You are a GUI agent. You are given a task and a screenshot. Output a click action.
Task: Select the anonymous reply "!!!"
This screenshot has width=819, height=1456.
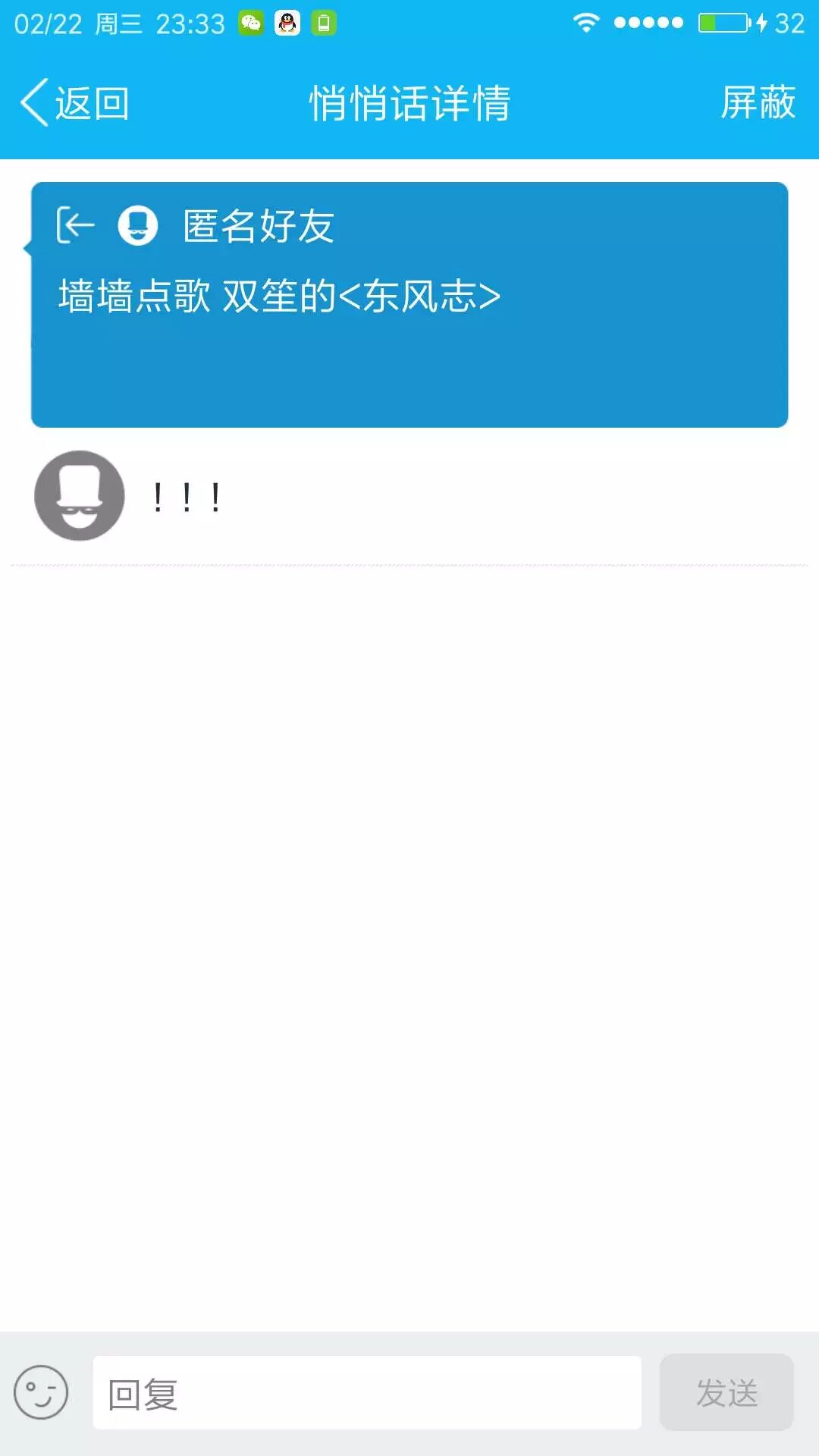(187, 497)
